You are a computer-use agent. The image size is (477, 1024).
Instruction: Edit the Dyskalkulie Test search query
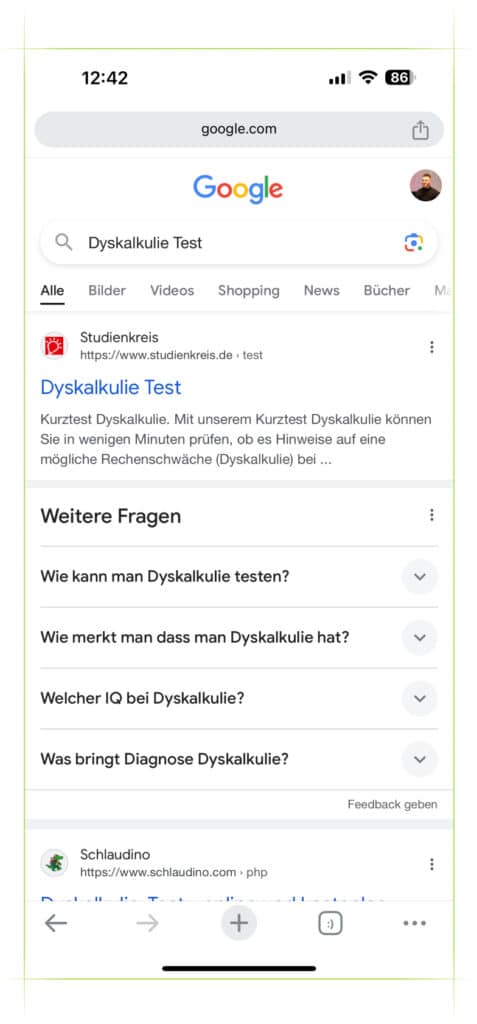[145, 243]
